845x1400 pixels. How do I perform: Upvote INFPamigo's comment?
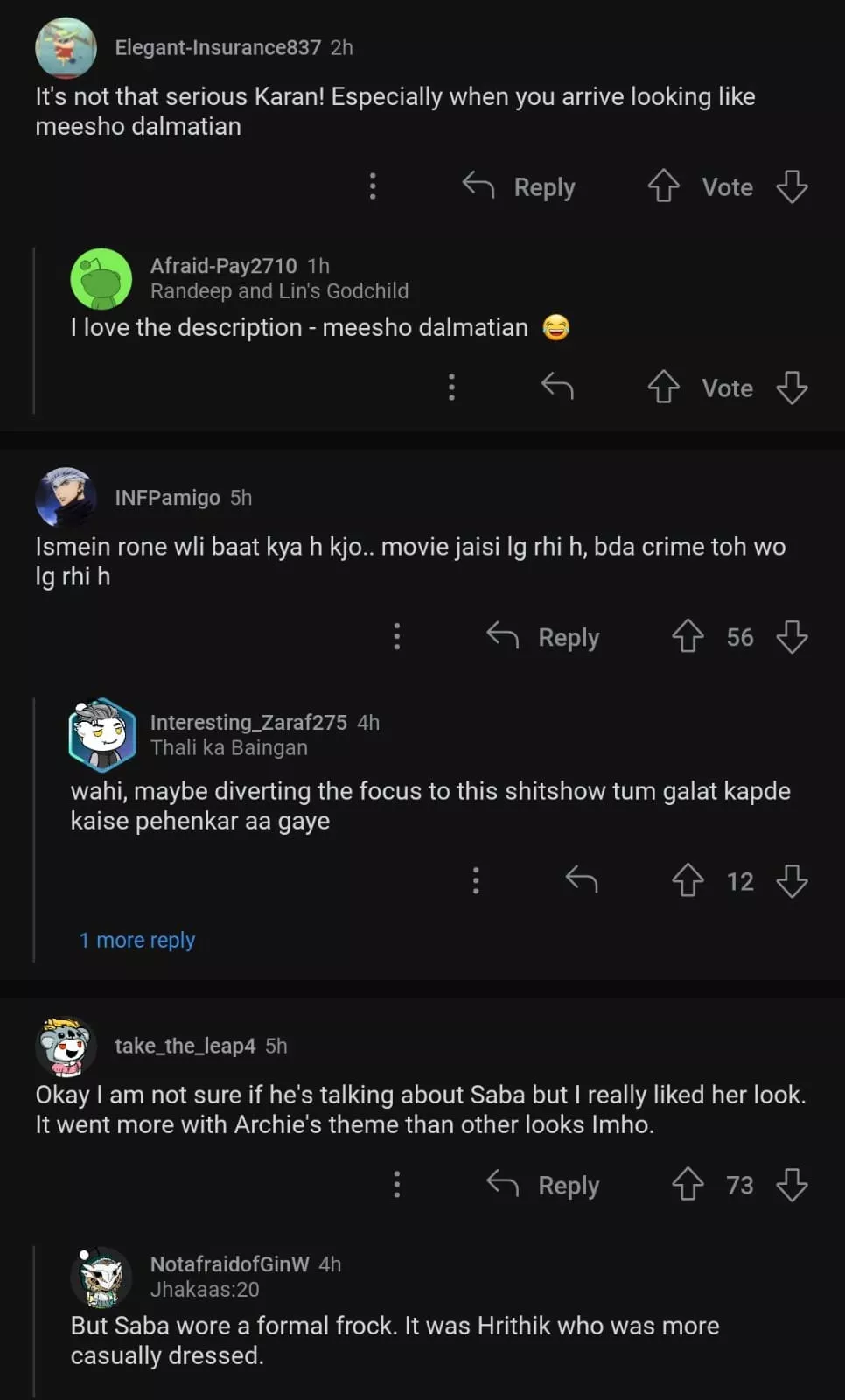coord(688,637)
